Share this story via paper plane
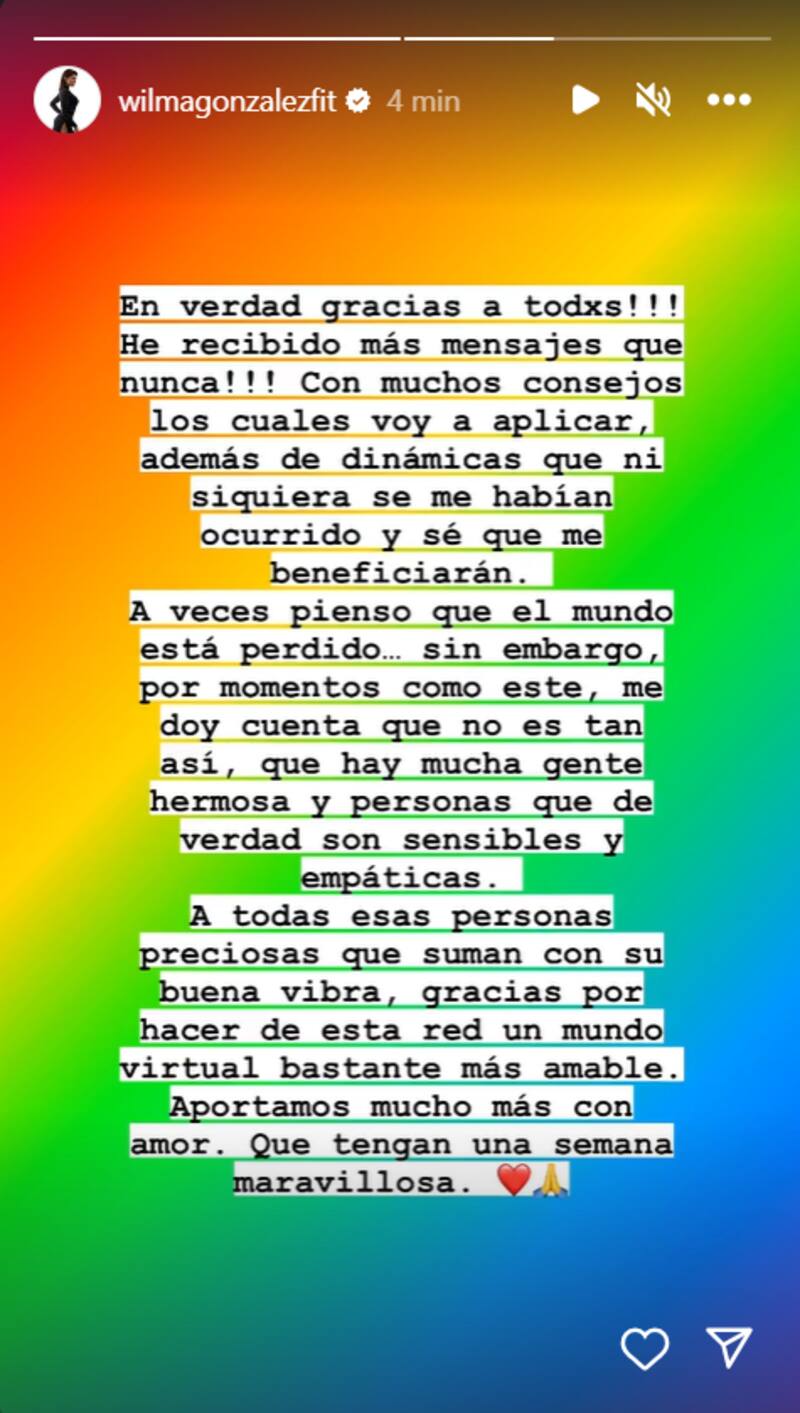Screen dimensions: 800x1413 (728, 1349)
